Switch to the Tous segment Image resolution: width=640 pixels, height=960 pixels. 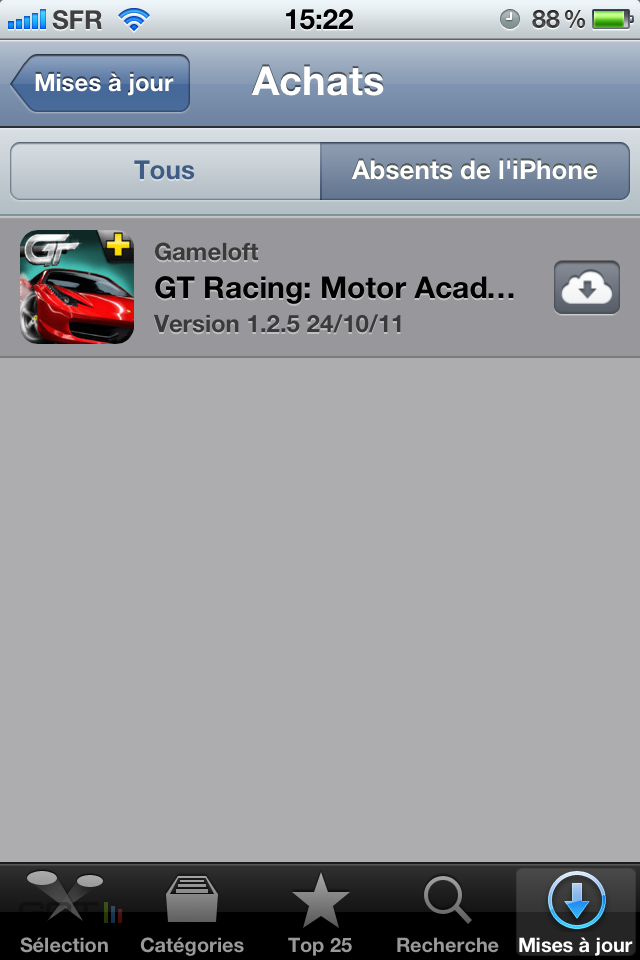[165, 171]
